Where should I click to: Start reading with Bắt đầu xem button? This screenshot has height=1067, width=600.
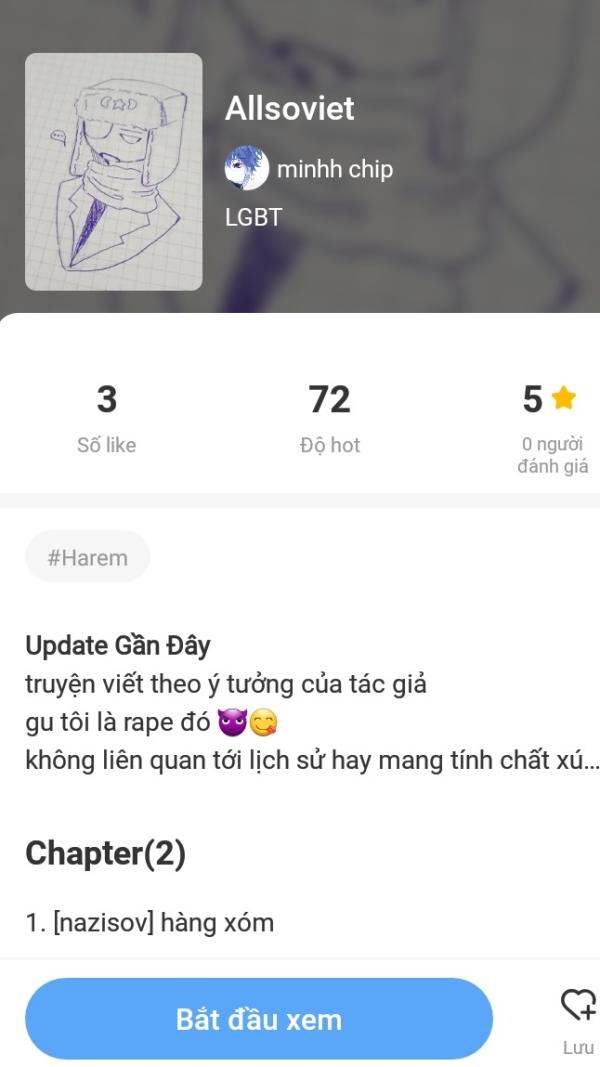[259, 1019]
